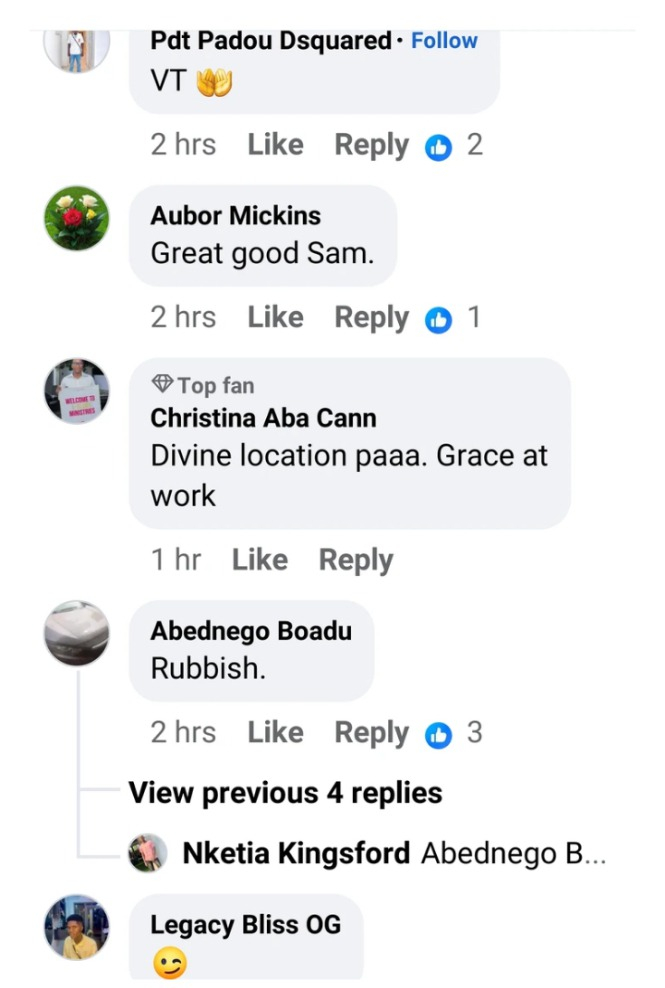
Task: Follow Pdt Padou Dsquared
Action: click(444, 41)
